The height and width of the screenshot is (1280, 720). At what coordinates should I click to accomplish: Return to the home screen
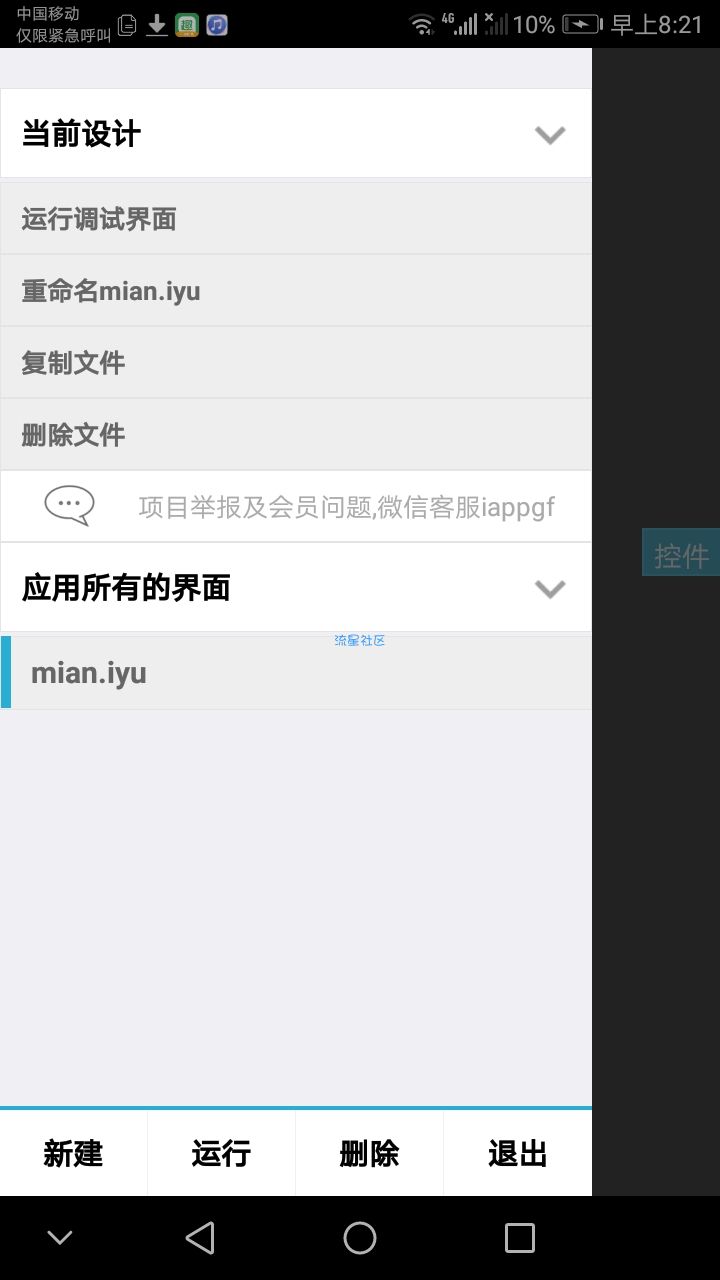point(360,1238)
